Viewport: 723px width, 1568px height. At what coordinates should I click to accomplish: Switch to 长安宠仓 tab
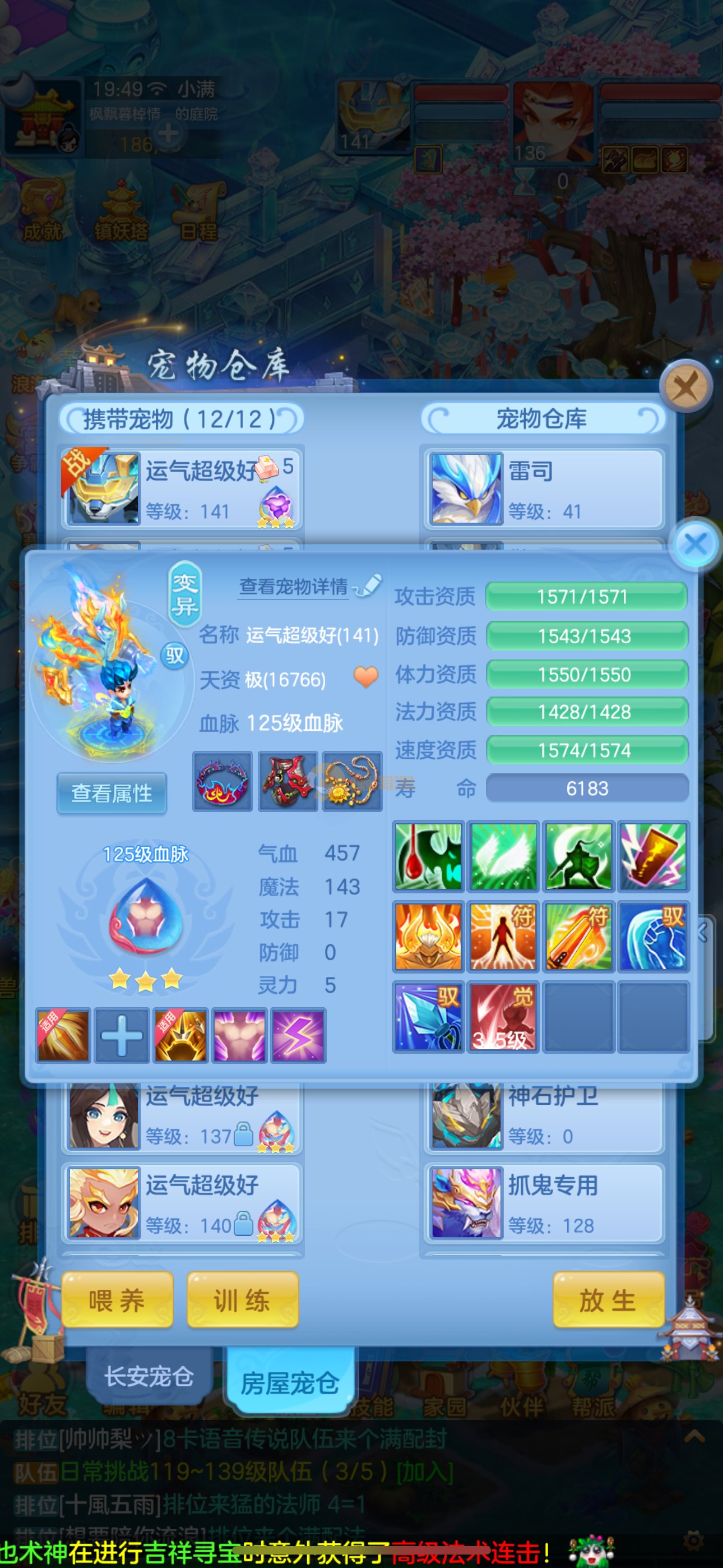pos(149,1376)
